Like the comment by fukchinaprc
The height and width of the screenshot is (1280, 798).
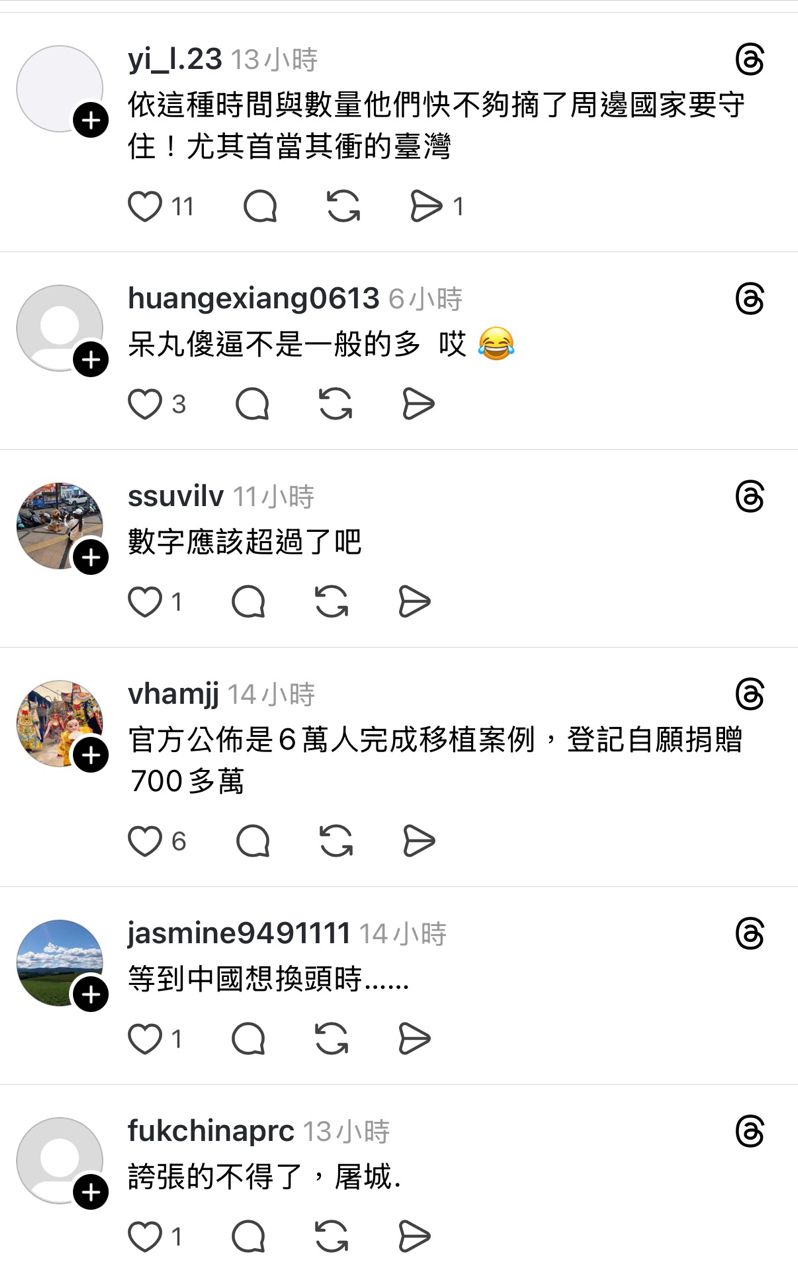point(145,1237)
